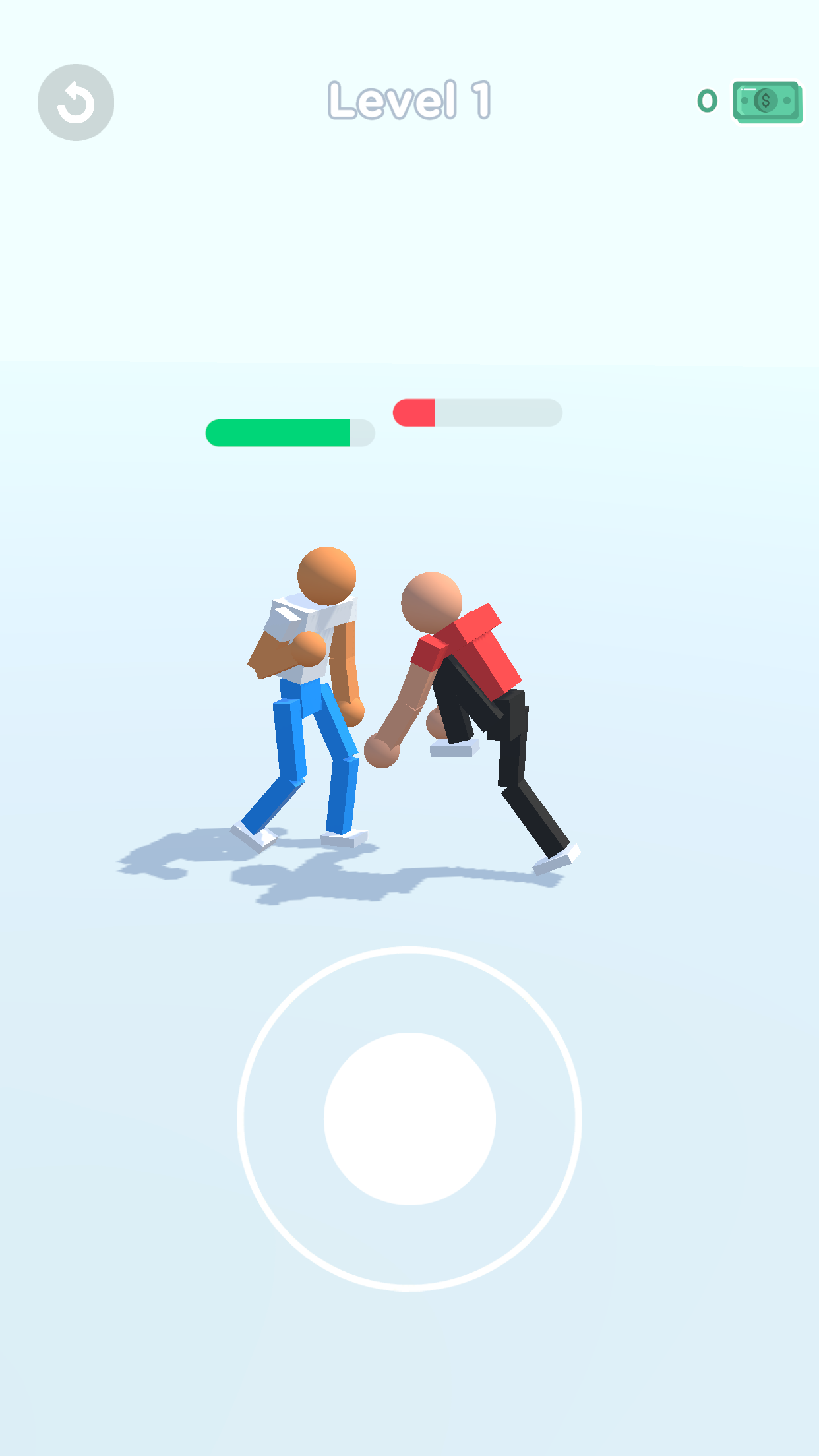Tap the restart level icon
The image size is (819, 1456).
[76, 102]
